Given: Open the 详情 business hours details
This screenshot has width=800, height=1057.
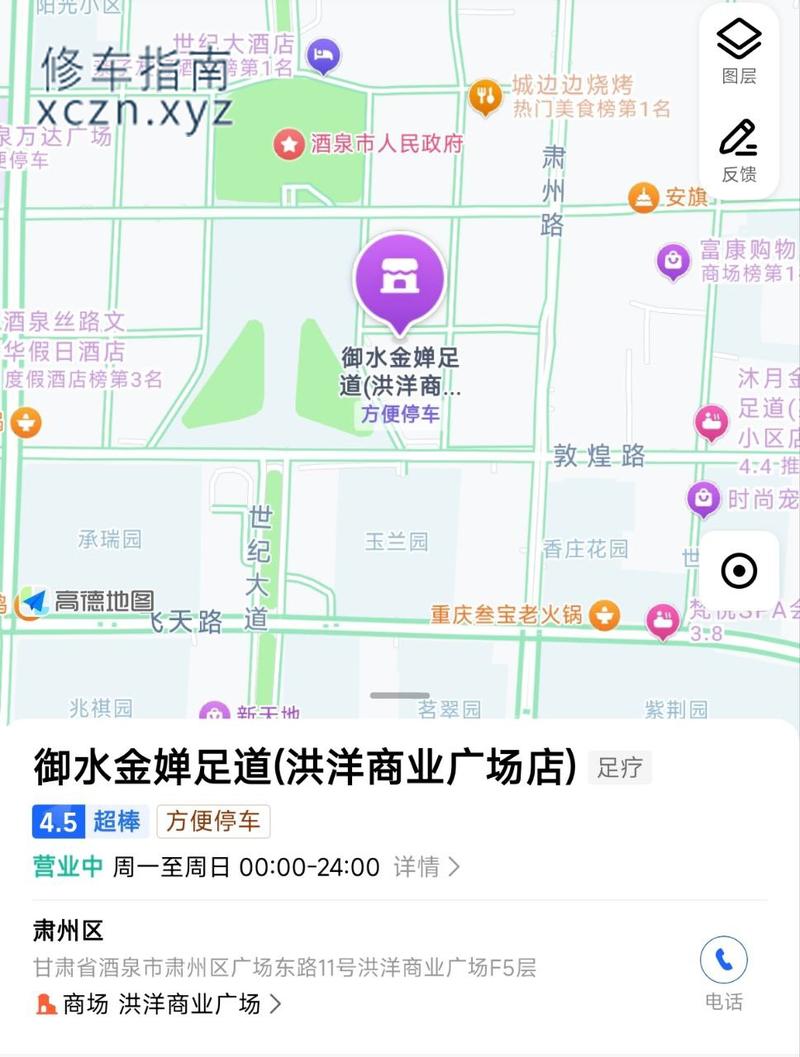Looking at the screenshot, I should coord(426,867).
